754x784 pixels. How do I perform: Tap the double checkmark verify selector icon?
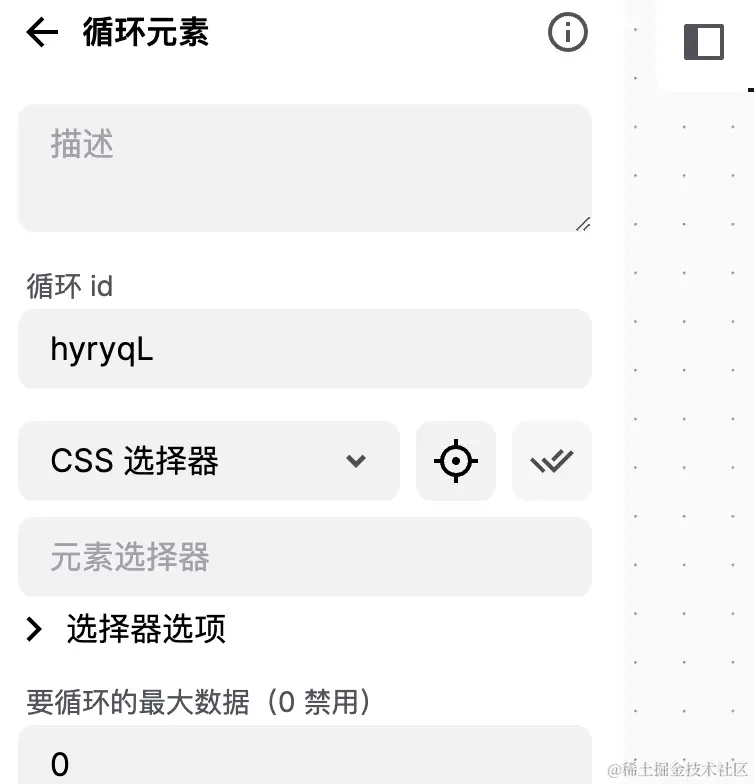552,461
